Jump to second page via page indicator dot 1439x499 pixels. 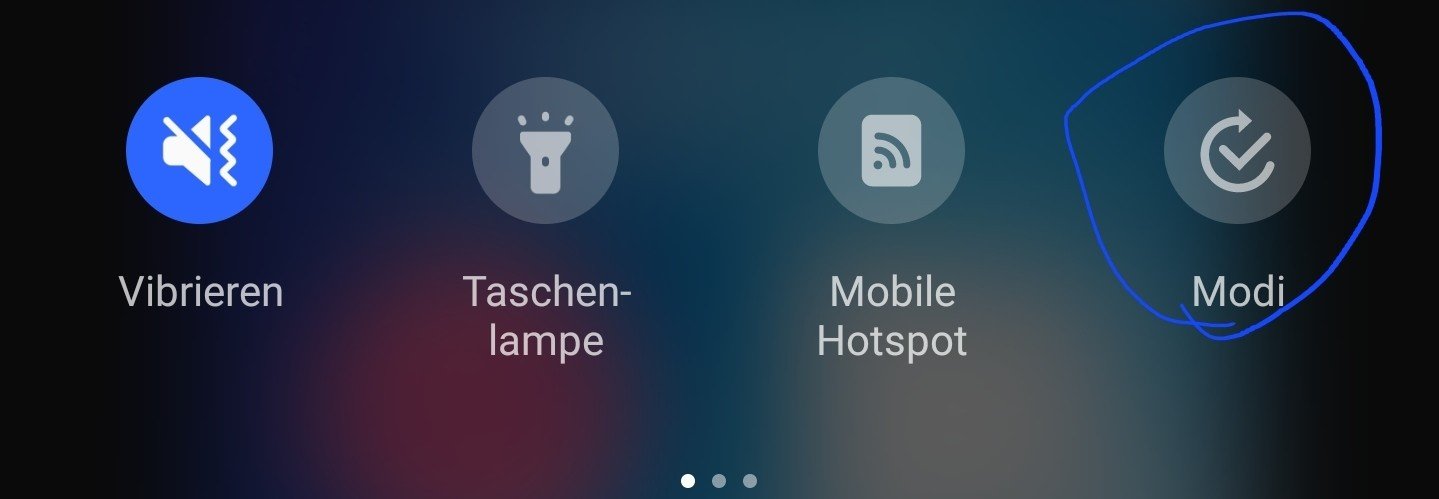(718, 481)
